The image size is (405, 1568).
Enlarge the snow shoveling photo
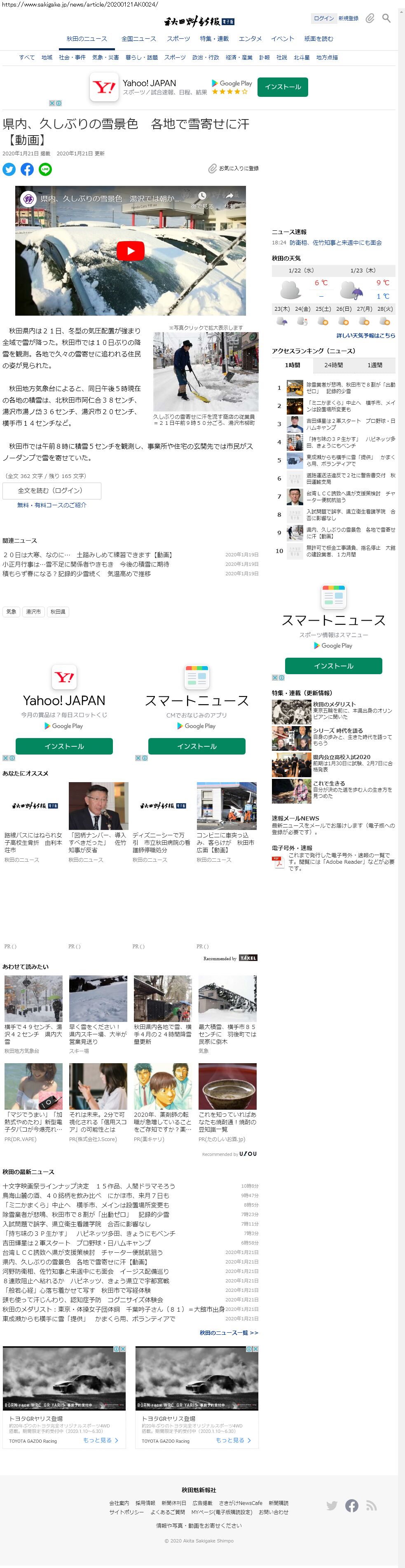click(205, 371)
